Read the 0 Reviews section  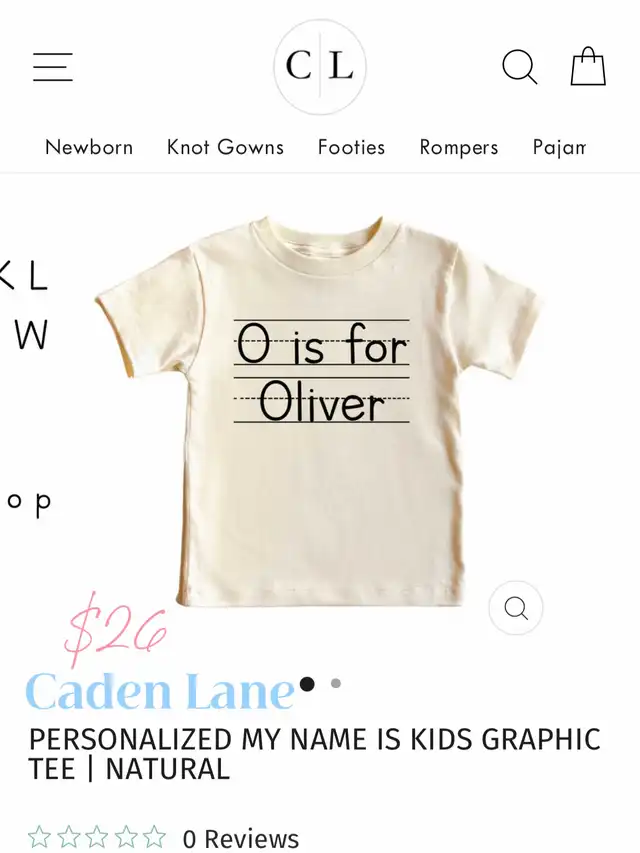click(240, 838)
